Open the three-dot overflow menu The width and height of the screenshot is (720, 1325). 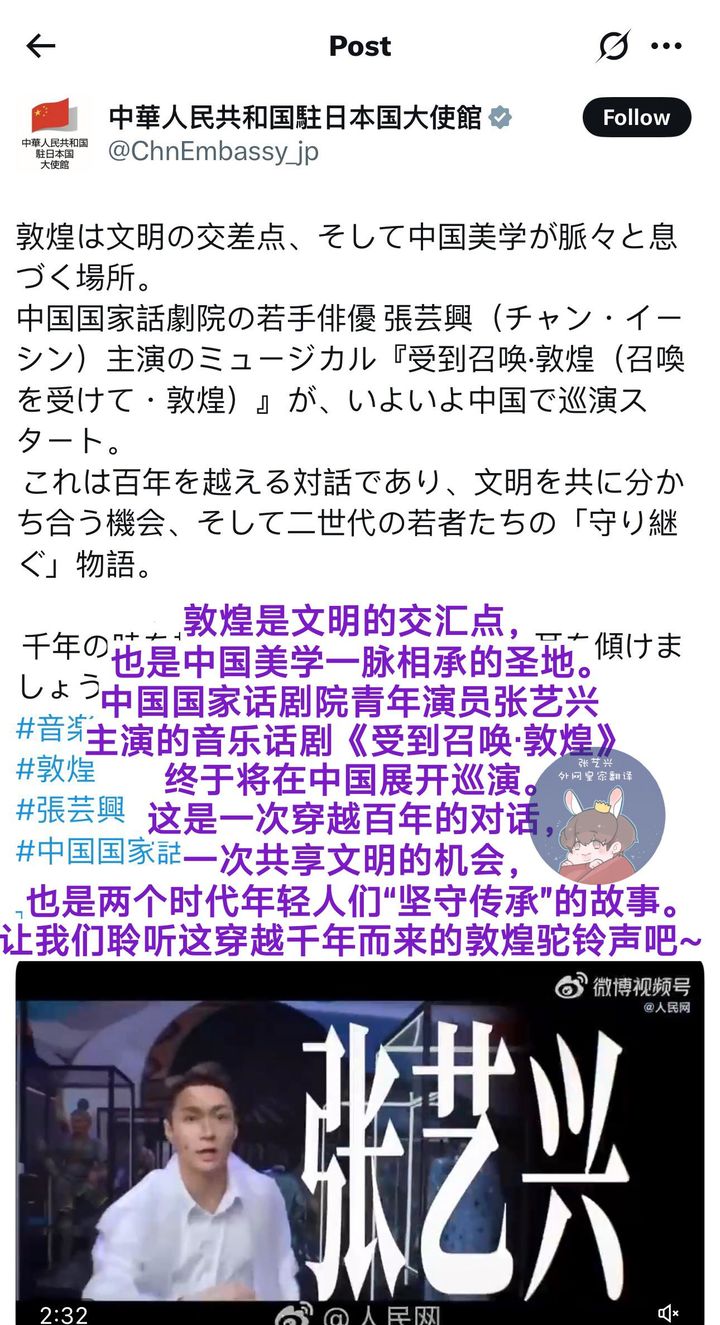(667, 46)
